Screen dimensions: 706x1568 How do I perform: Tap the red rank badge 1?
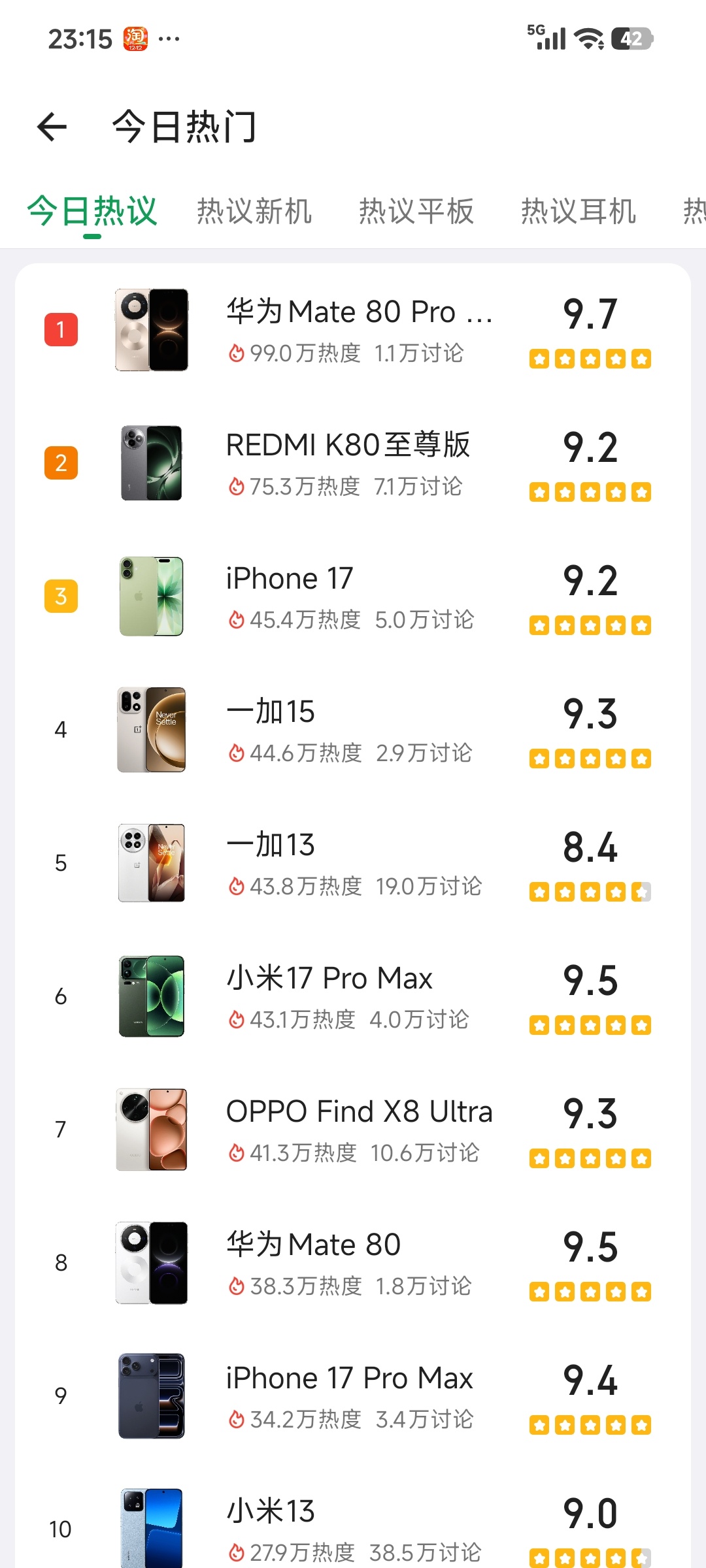click(60, 330)
